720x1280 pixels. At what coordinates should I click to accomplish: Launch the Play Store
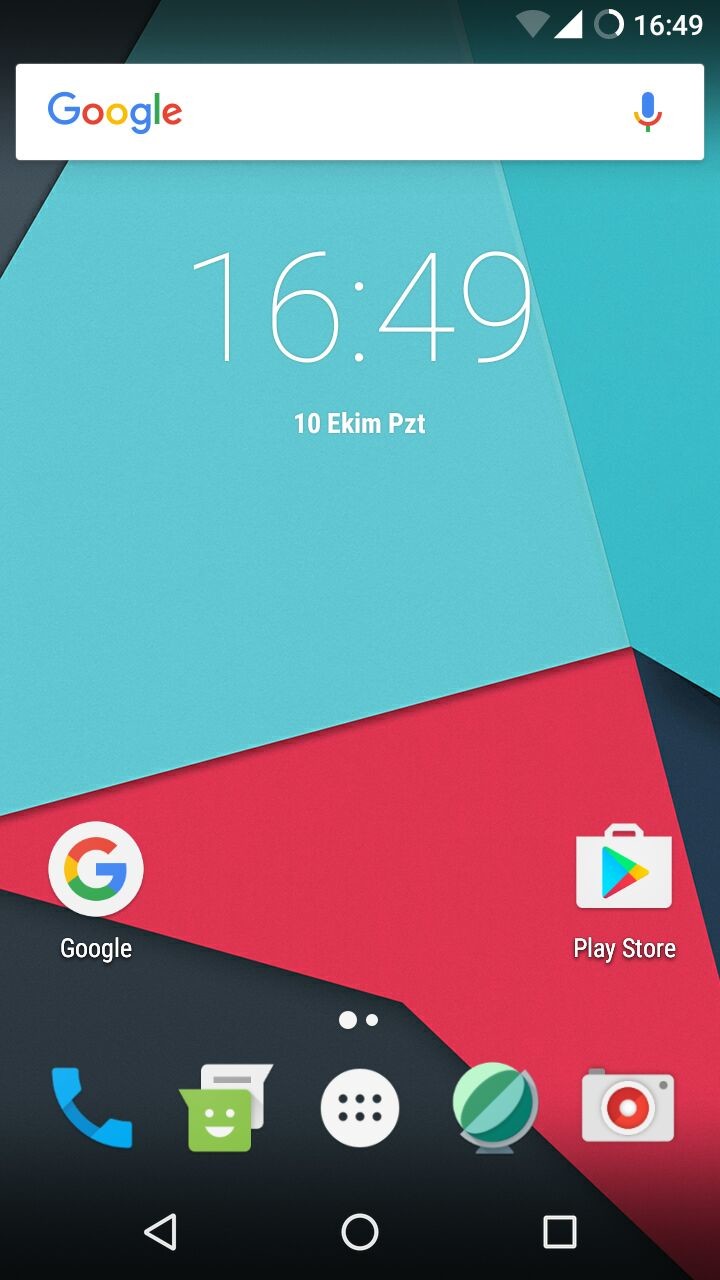click(x=623, y=870)
